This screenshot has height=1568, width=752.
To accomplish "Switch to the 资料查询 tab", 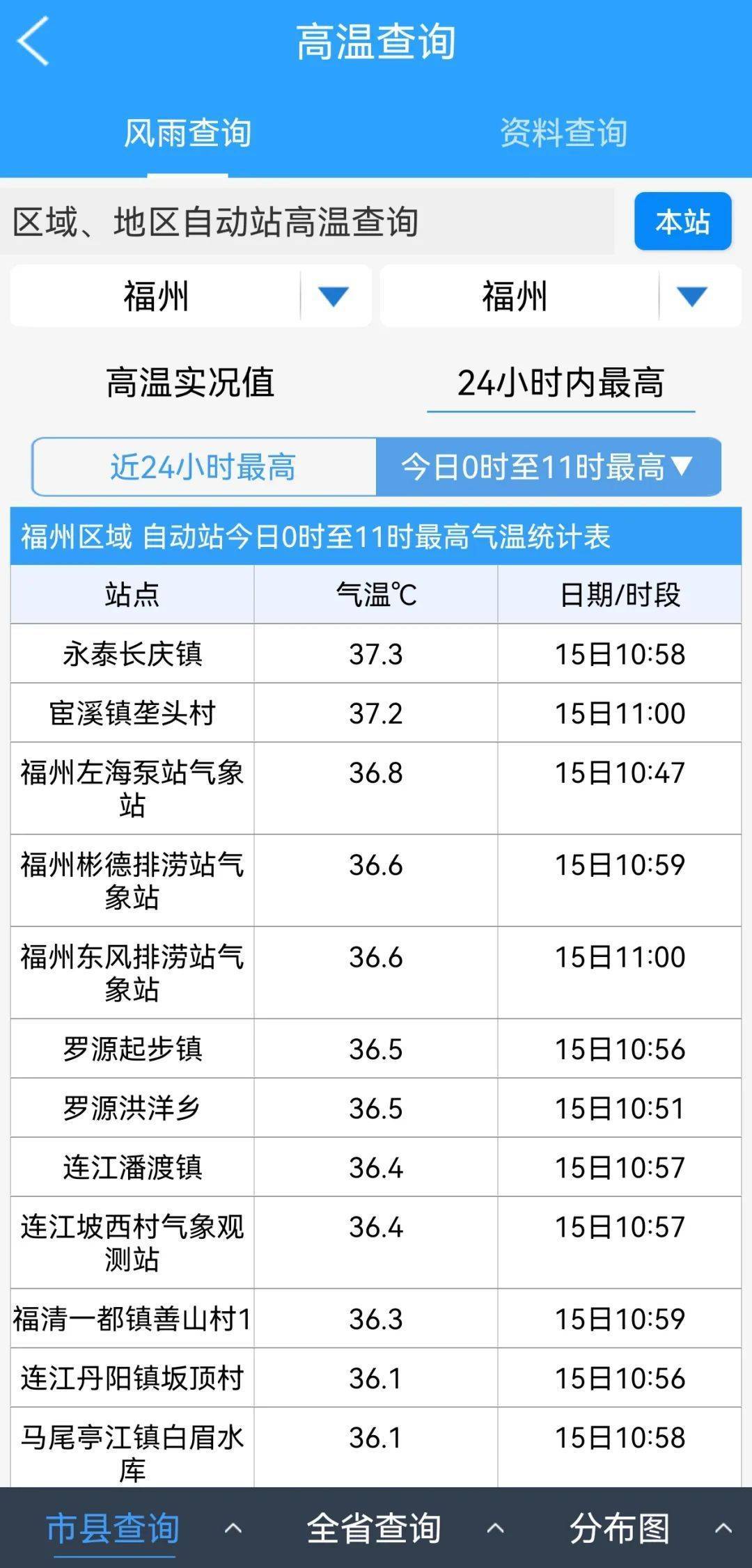I will click(563, 133).
